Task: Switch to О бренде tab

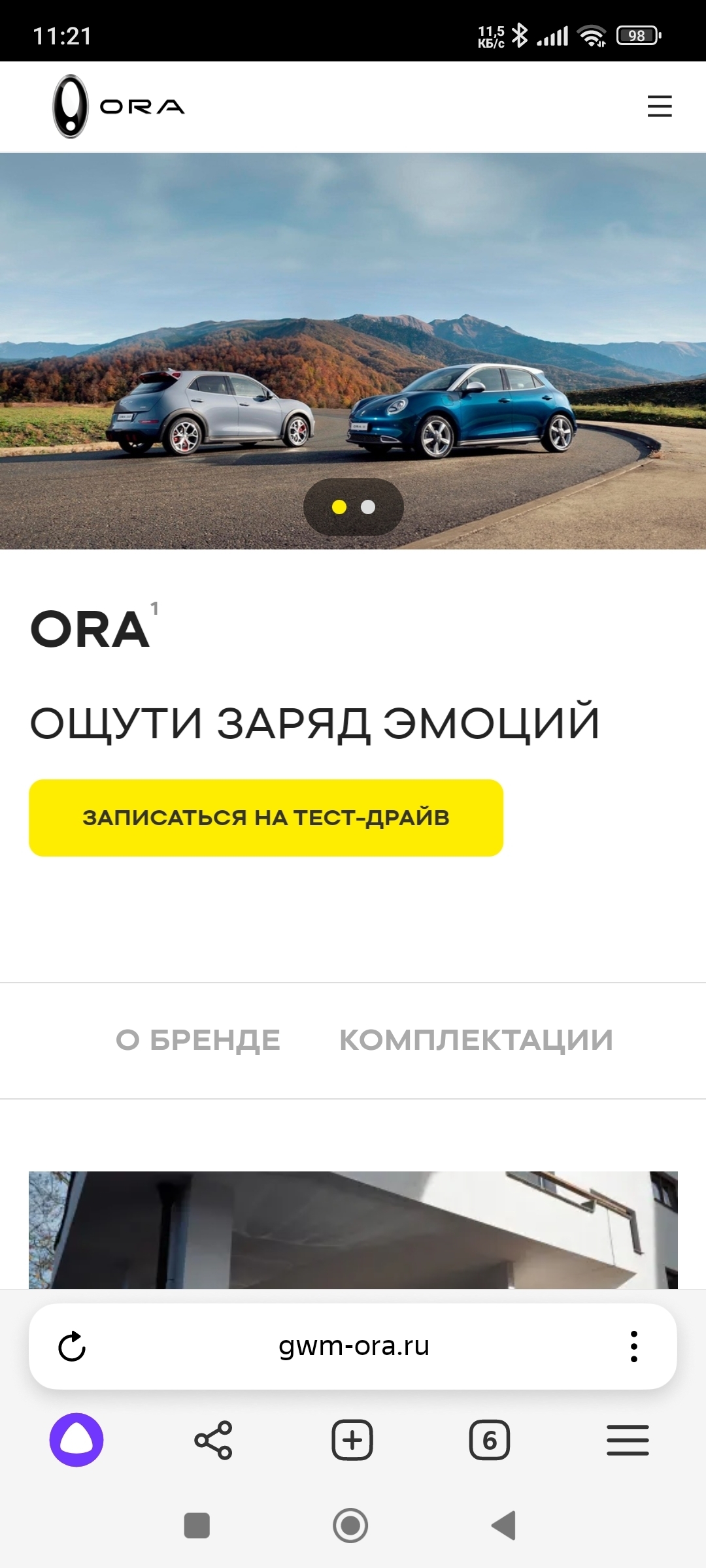Action: coord(198,1040)
